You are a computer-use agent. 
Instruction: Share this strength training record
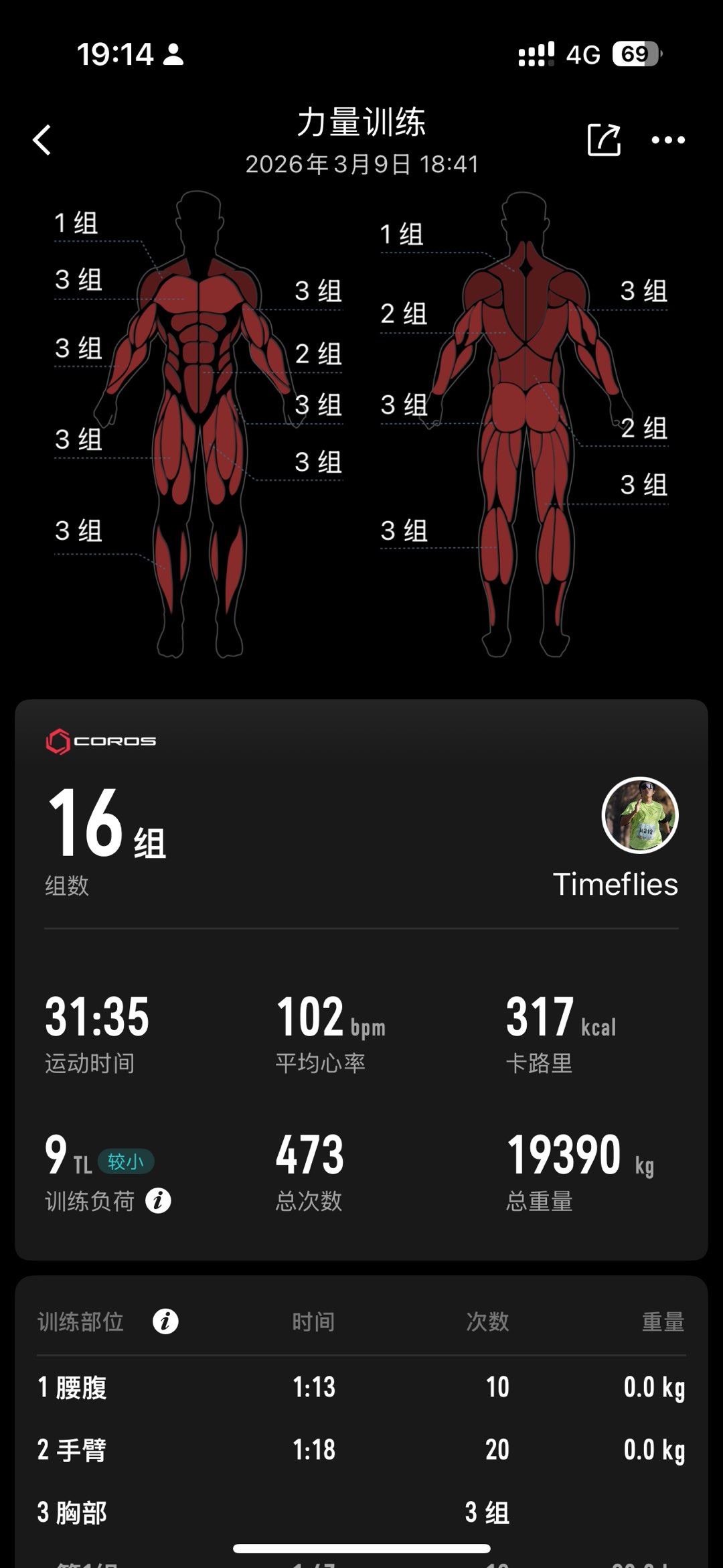604,140
